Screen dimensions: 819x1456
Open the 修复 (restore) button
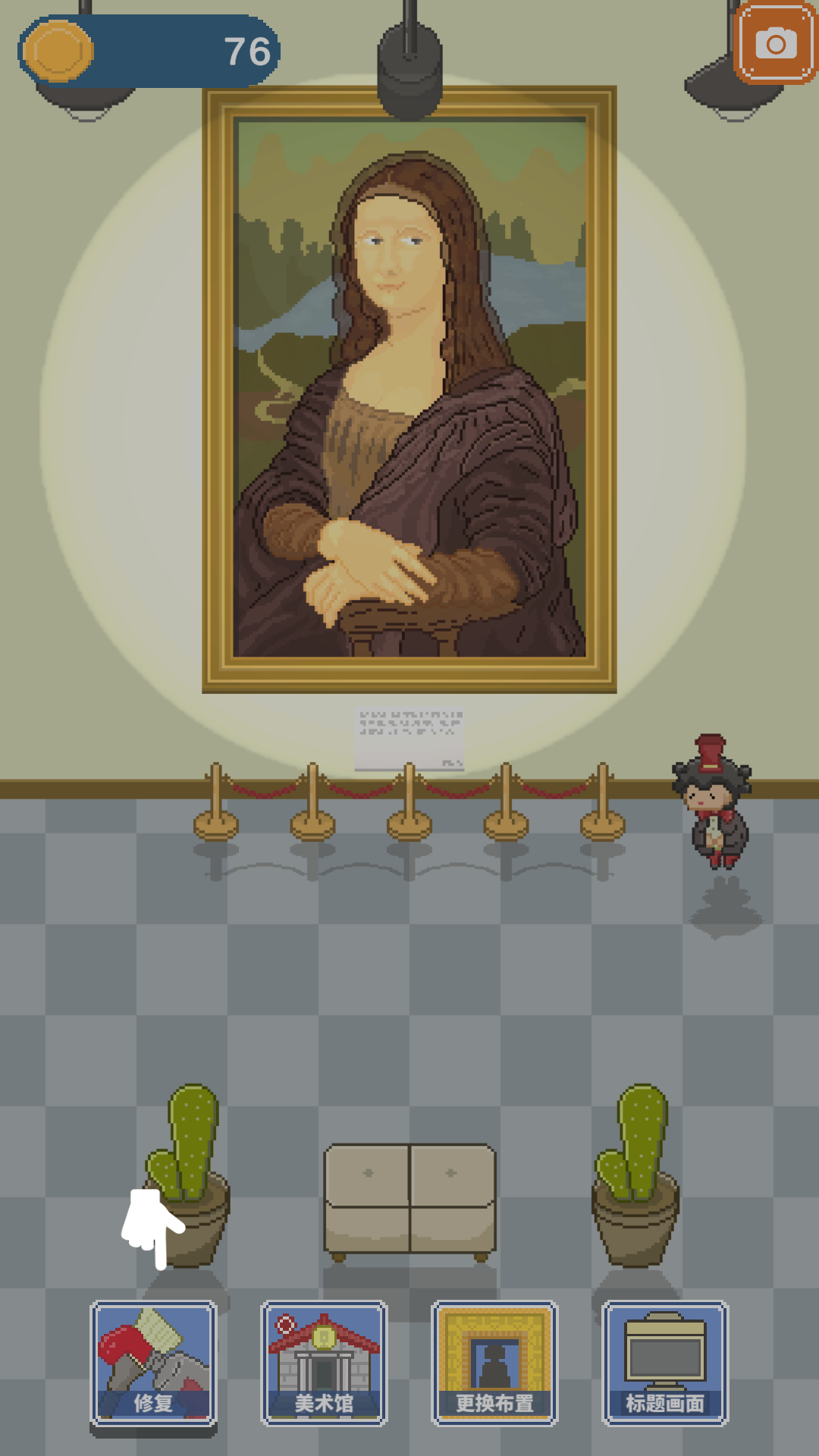154,1363
